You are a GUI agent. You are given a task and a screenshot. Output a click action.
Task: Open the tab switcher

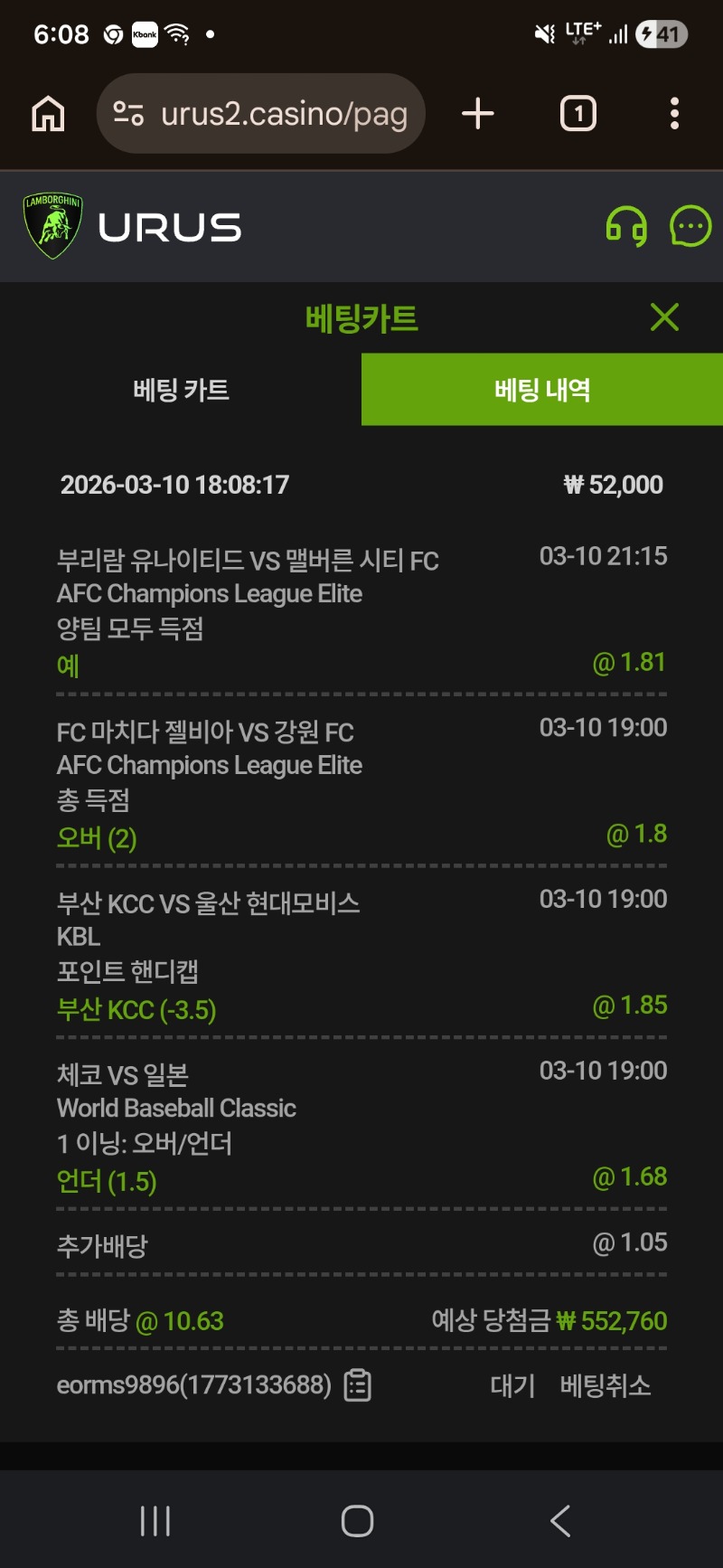pos(578,114)
